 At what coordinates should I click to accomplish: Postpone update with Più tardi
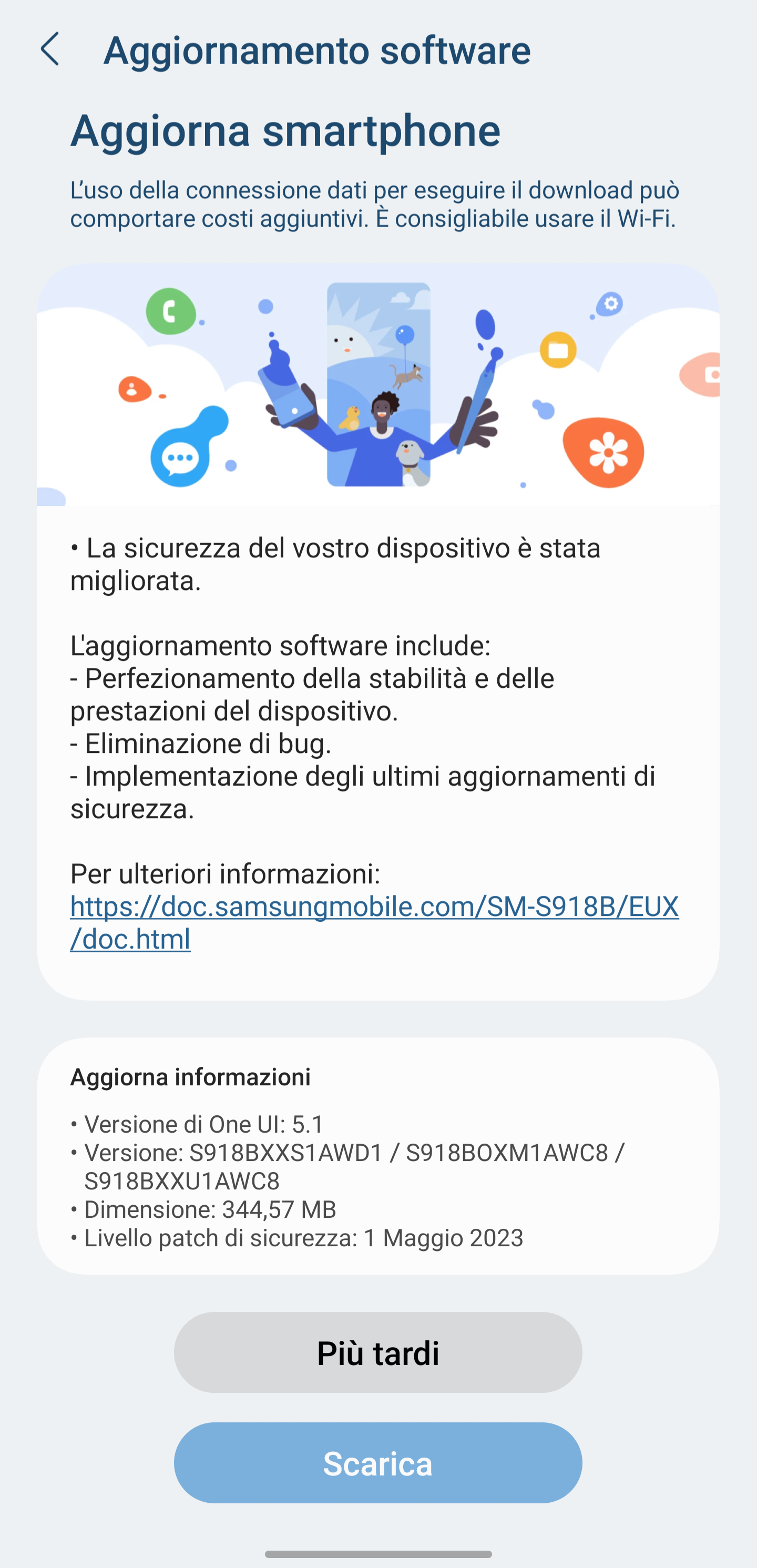378,1352
